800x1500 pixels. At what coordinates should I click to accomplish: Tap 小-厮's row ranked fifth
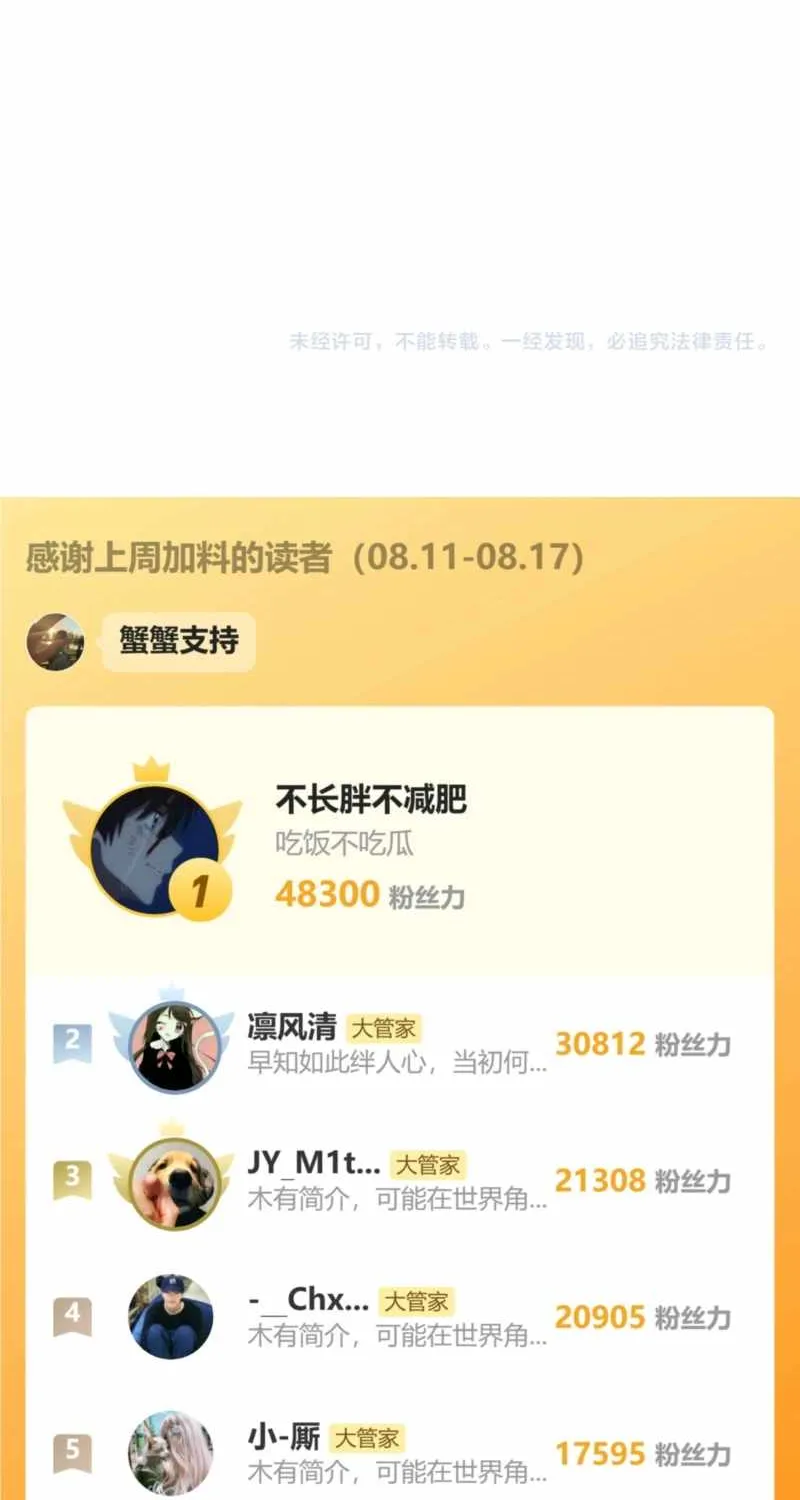click(398, 1453)
